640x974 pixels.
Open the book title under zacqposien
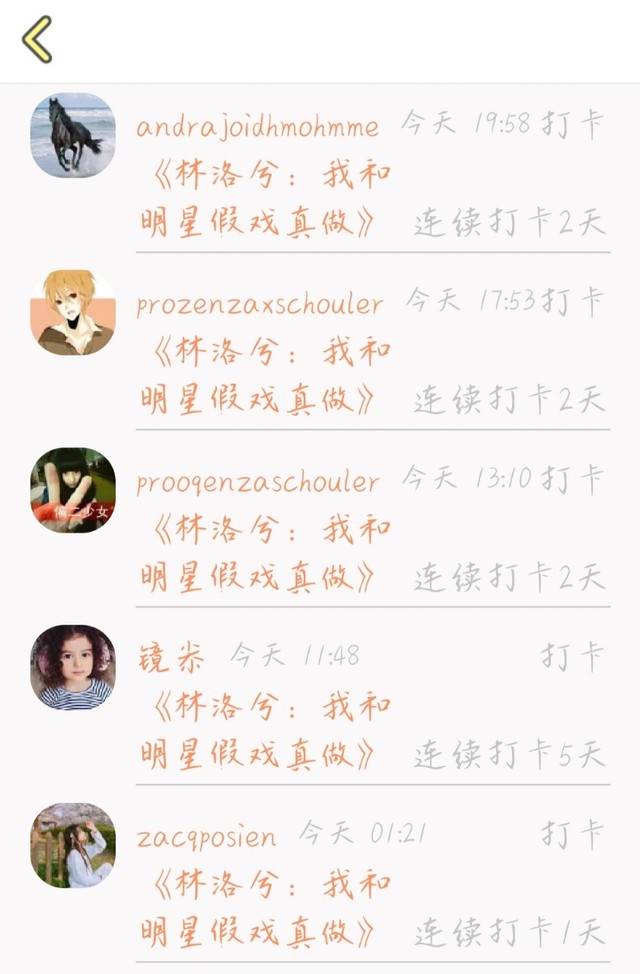click(x=265, y=908)
